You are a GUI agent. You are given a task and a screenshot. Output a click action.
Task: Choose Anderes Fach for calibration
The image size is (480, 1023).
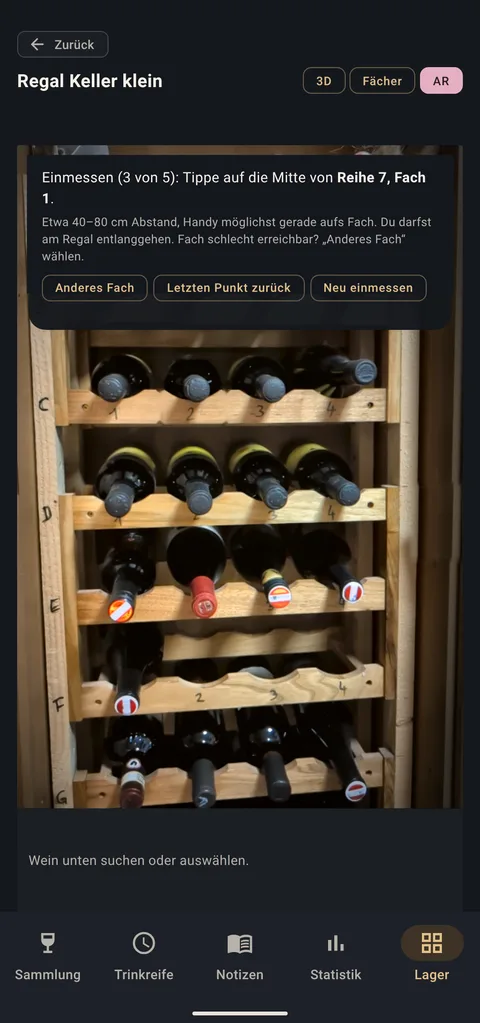95,288
